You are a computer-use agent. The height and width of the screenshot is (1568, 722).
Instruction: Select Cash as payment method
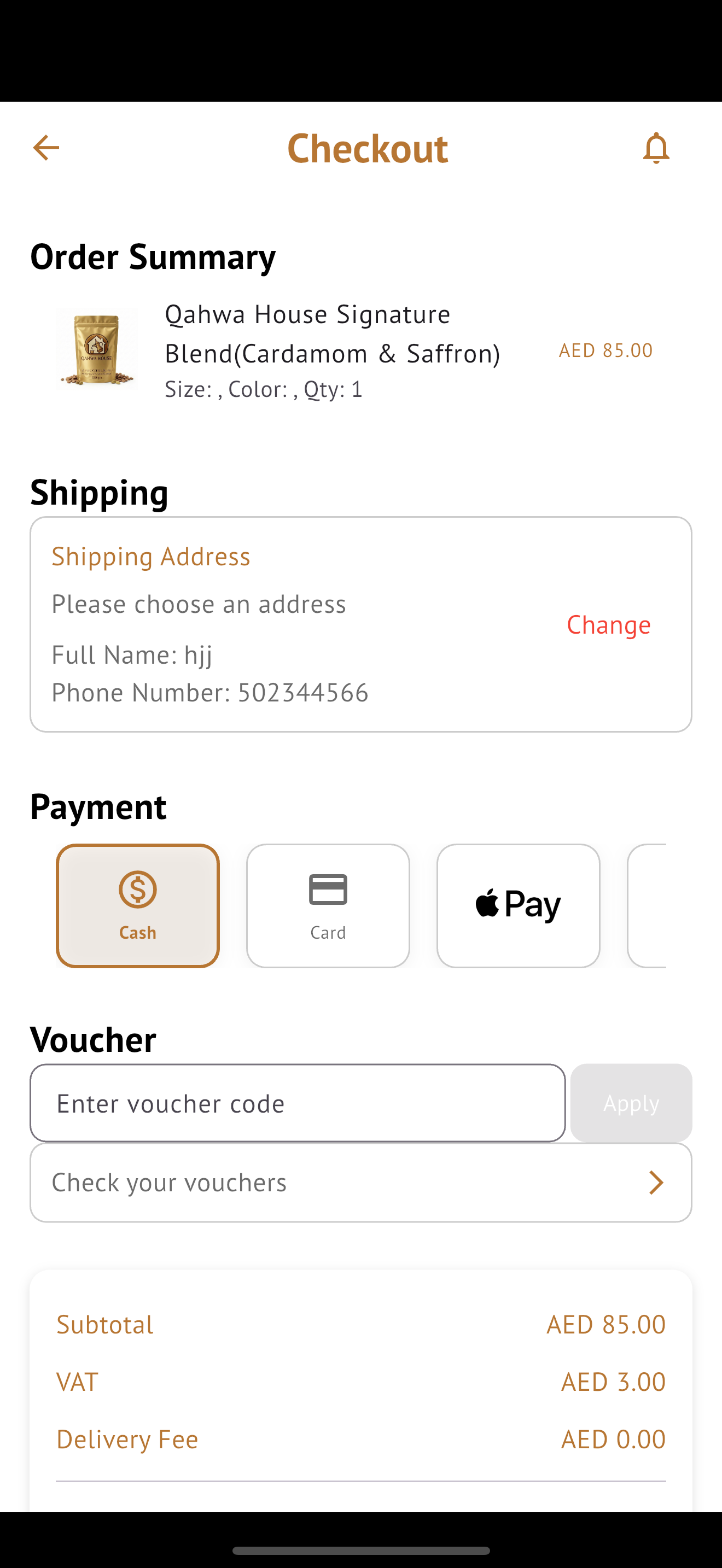point(138,905)
